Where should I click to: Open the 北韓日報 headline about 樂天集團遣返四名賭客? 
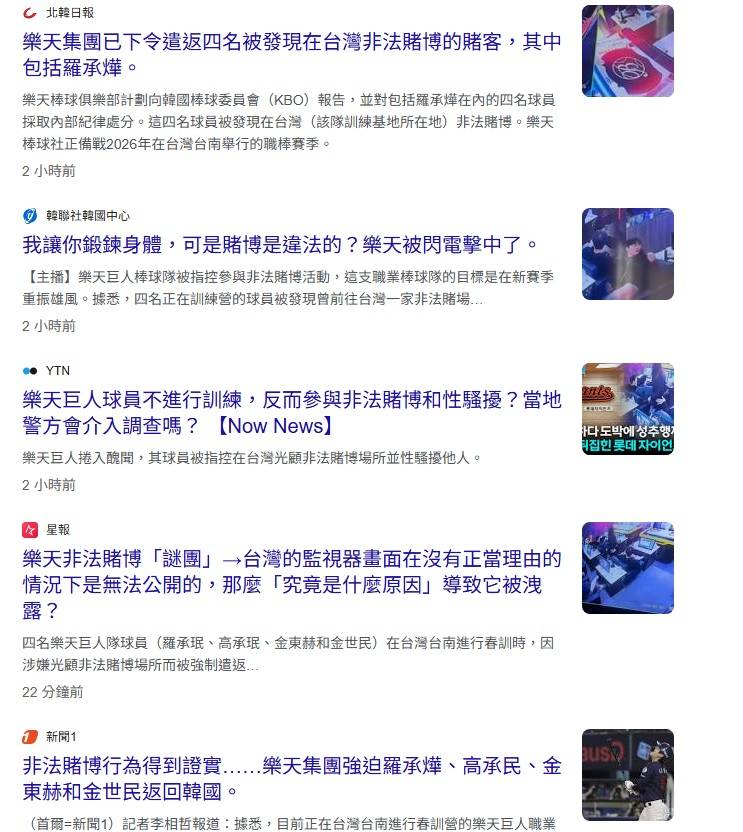291,54
